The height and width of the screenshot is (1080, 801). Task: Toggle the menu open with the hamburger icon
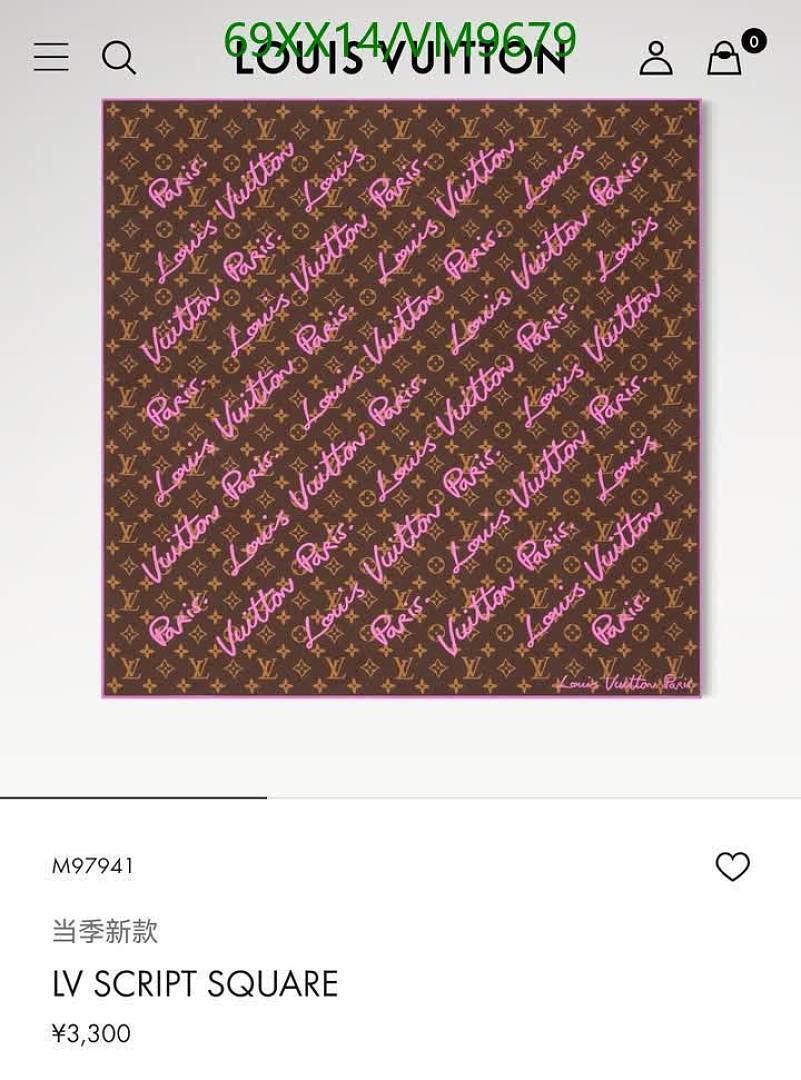pos(50,57)
